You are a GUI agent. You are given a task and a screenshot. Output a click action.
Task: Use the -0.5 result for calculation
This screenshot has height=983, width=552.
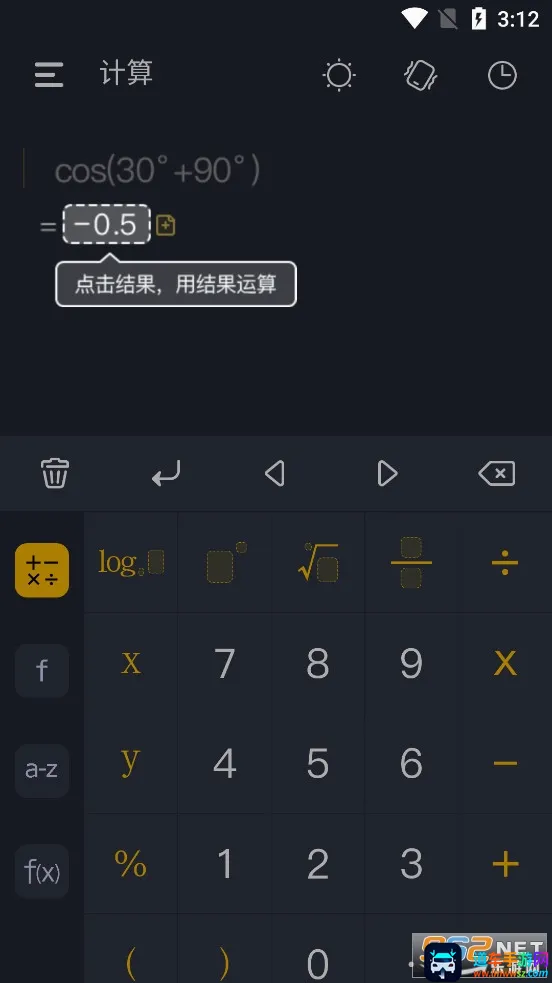coord(107,224)
